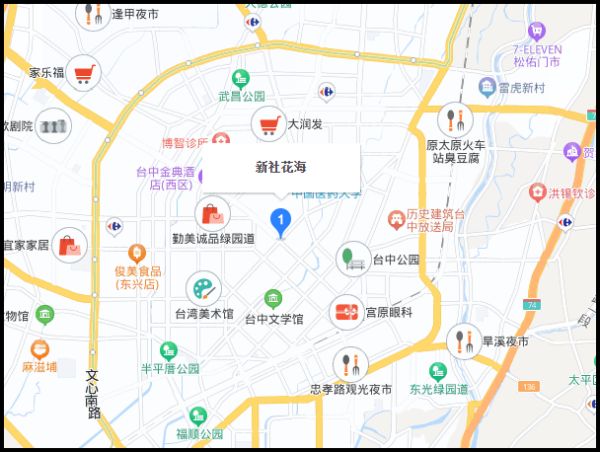600x452 pixels.
Task: Tap the 歌剧院 building marker
Action: pos(55,127)
